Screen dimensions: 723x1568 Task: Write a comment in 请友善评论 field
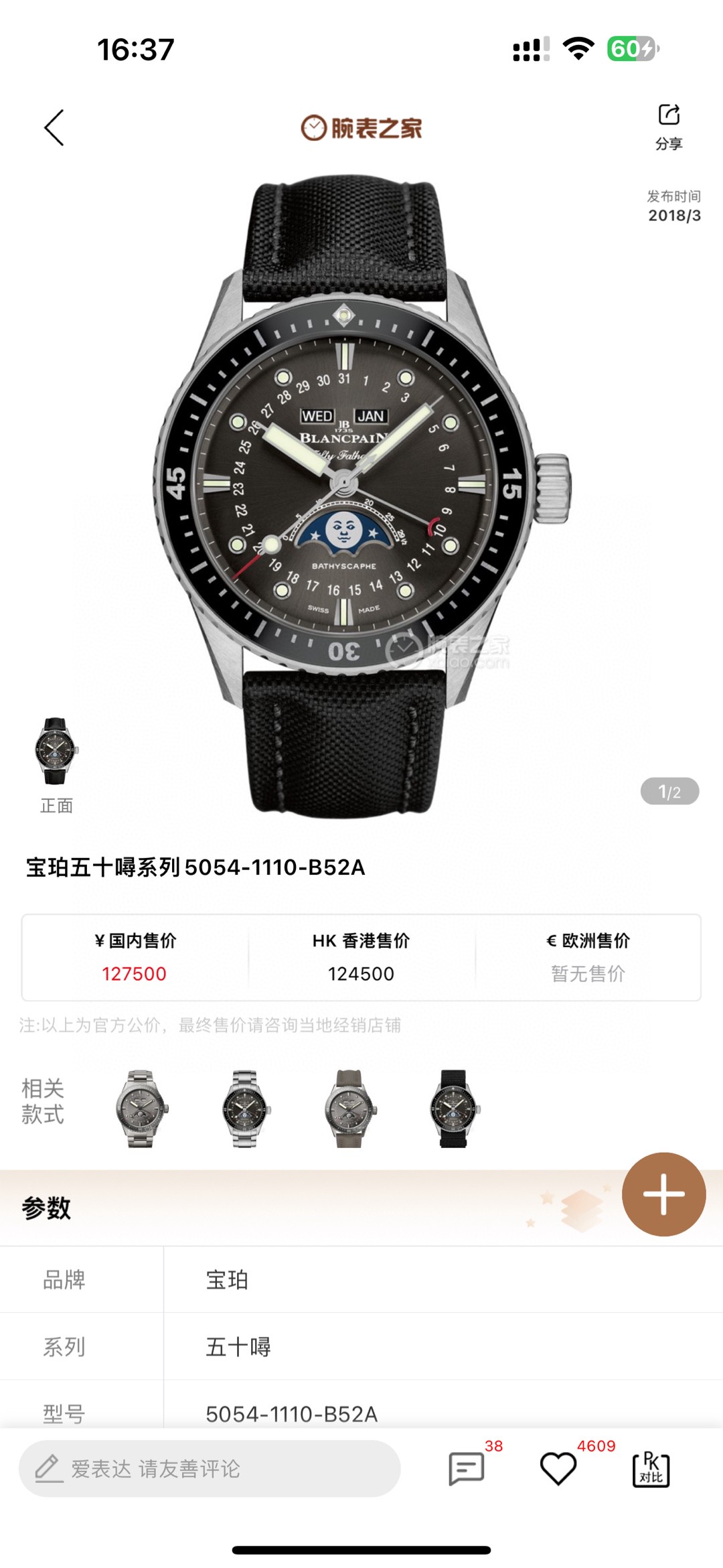[x=209, y=1468]
